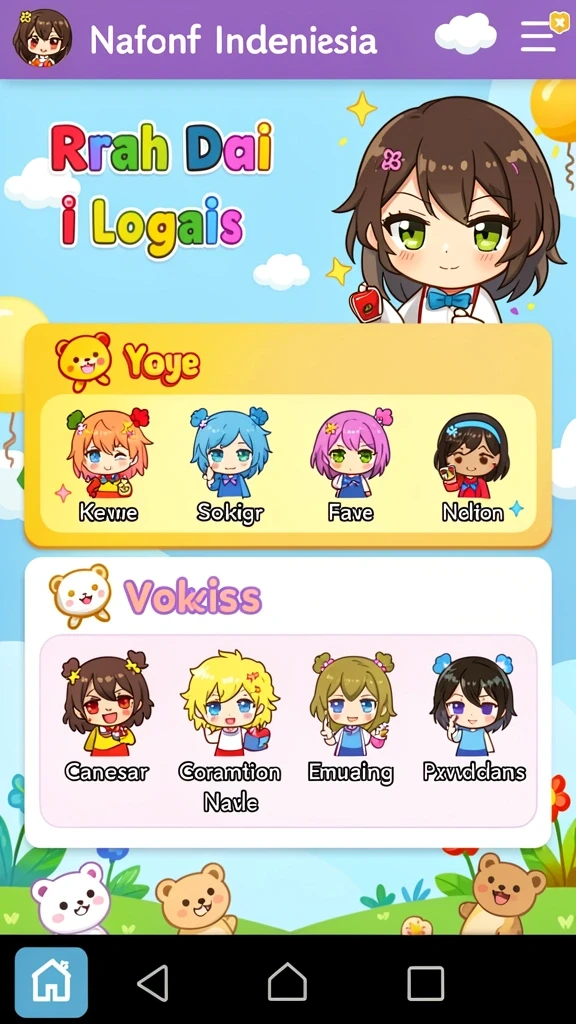Select the Sokigr character
The width and height of the screenshot is (576, 1024).
click(230, 466)
